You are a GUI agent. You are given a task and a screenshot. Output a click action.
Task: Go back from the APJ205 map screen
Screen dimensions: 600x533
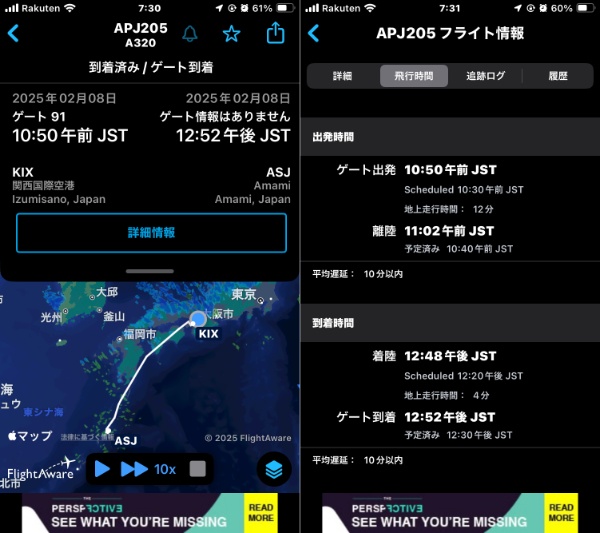(13, 34)
